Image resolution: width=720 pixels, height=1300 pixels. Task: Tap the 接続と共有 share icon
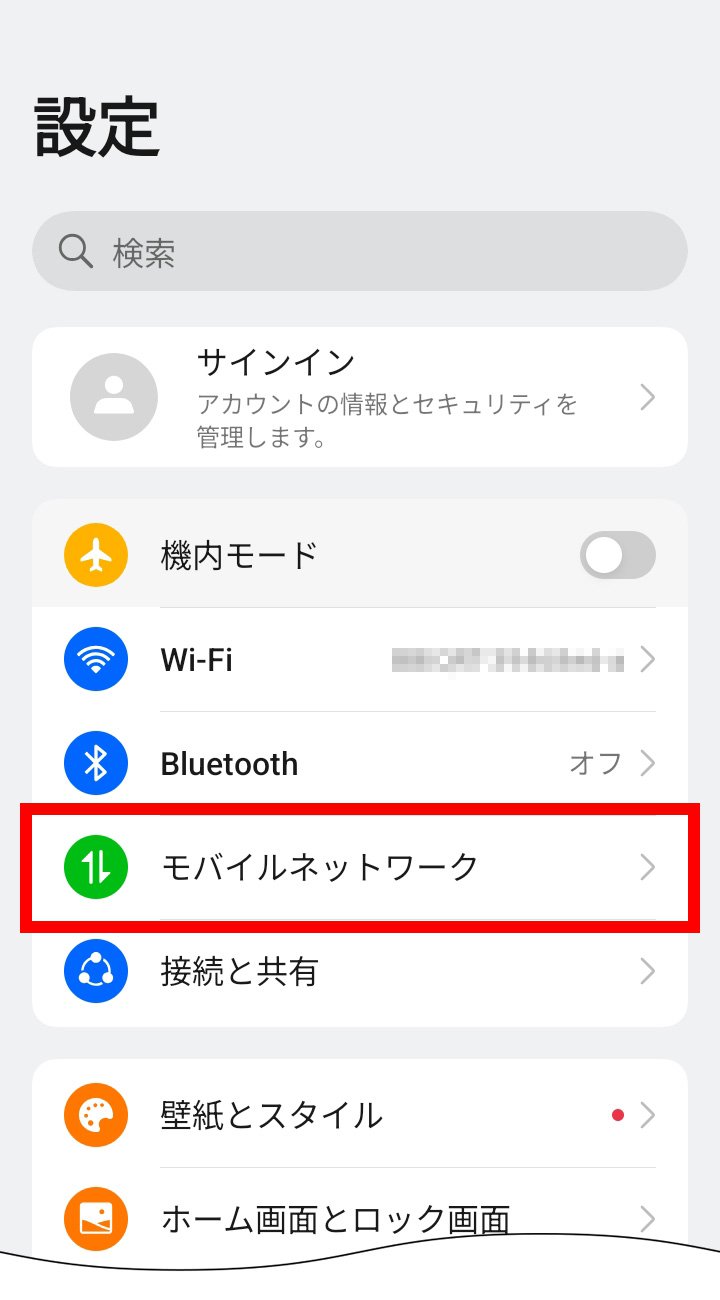95,971
